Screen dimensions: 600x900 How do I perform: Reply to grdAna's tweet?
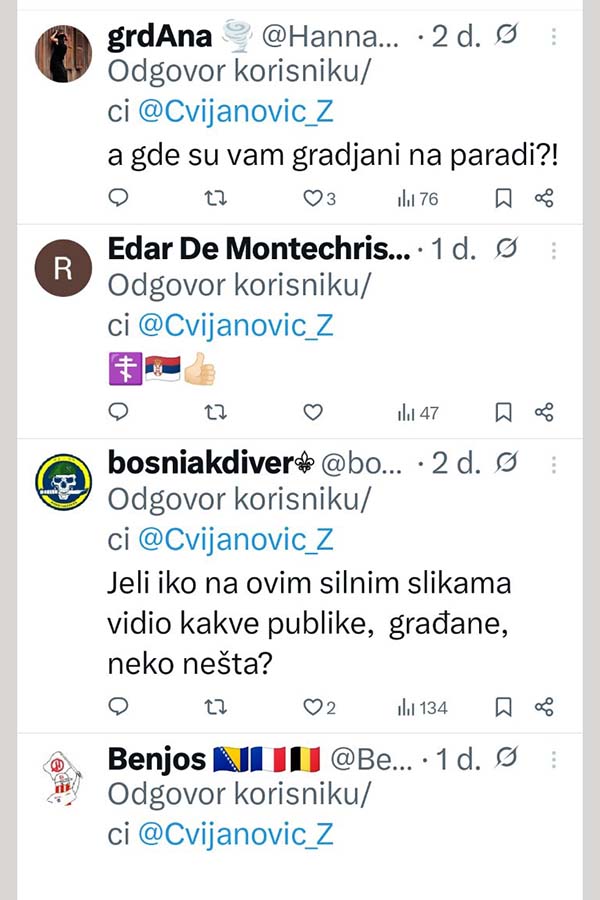point(118,198)
